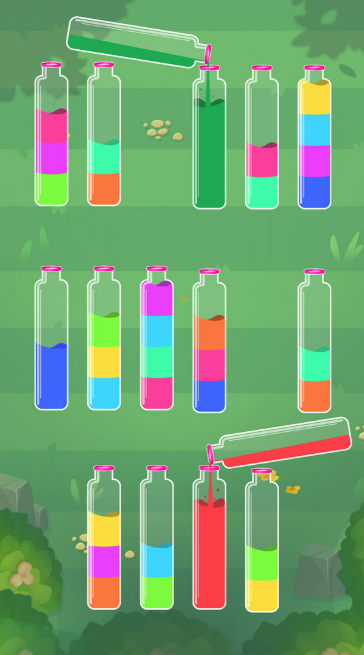Viewport: 364px width, 655px height.
Task: Select the upright bottle filled with red liquid
Action: (x=209, y=538)
